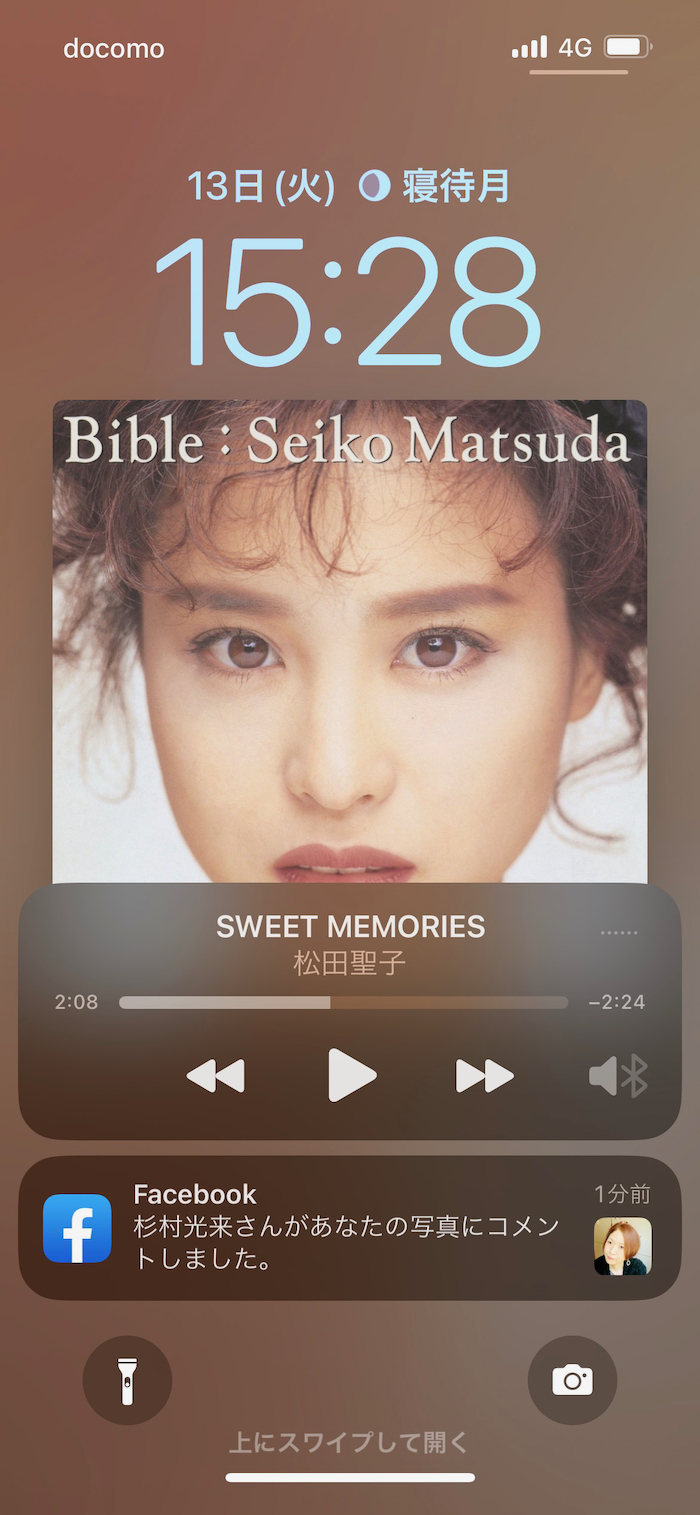
Task: Skip to the next track
Action: (x=484, y=1076)
